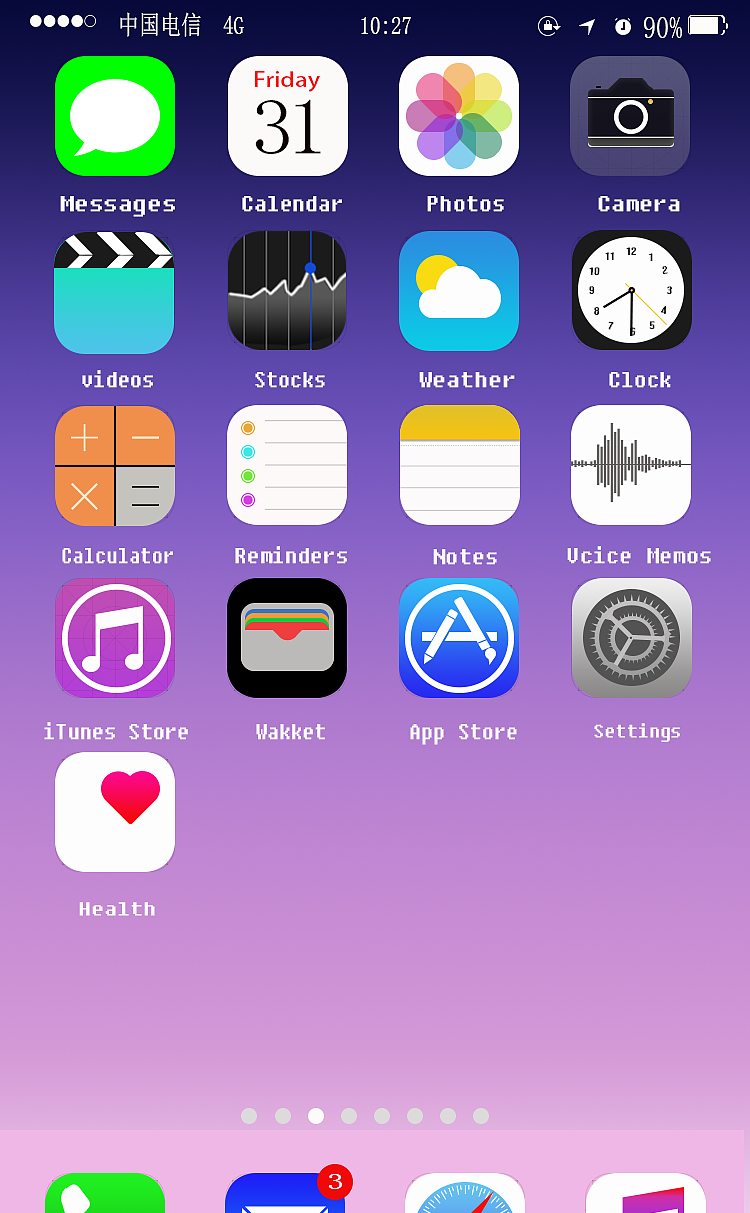Screen dimensions: 750x1213
Task: Open the Camera app
Action: pyautogui.click(x=630, y=116)
